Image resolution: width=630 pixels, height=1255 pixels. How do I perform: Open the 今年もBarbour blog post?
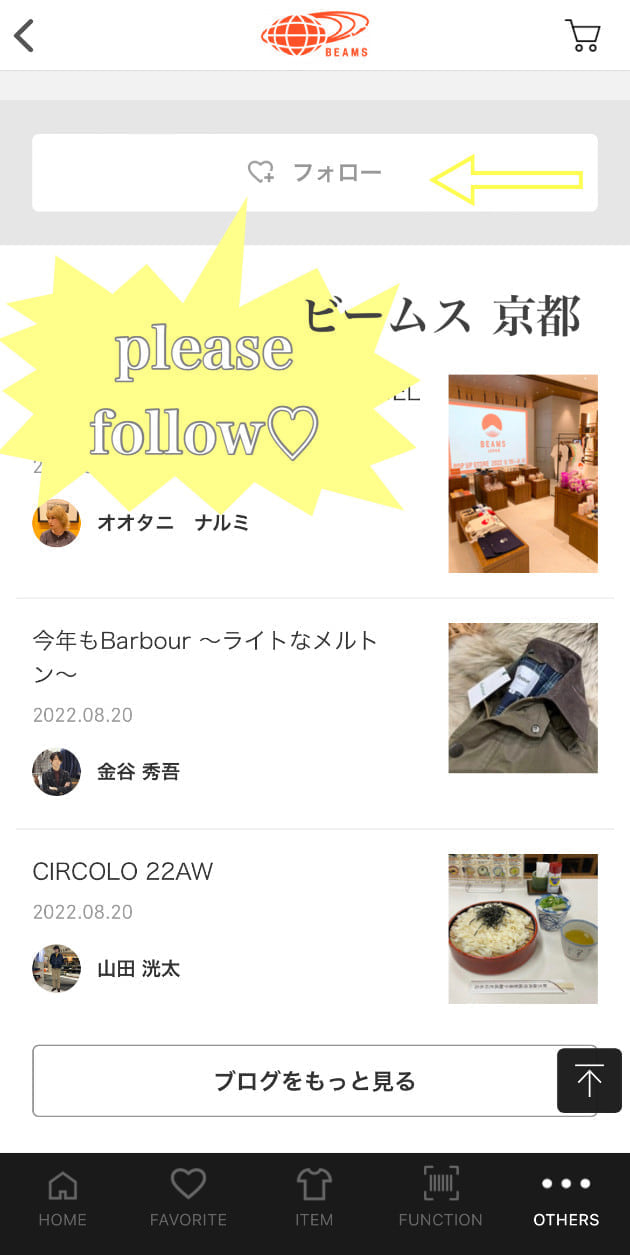tap(205, 656)
